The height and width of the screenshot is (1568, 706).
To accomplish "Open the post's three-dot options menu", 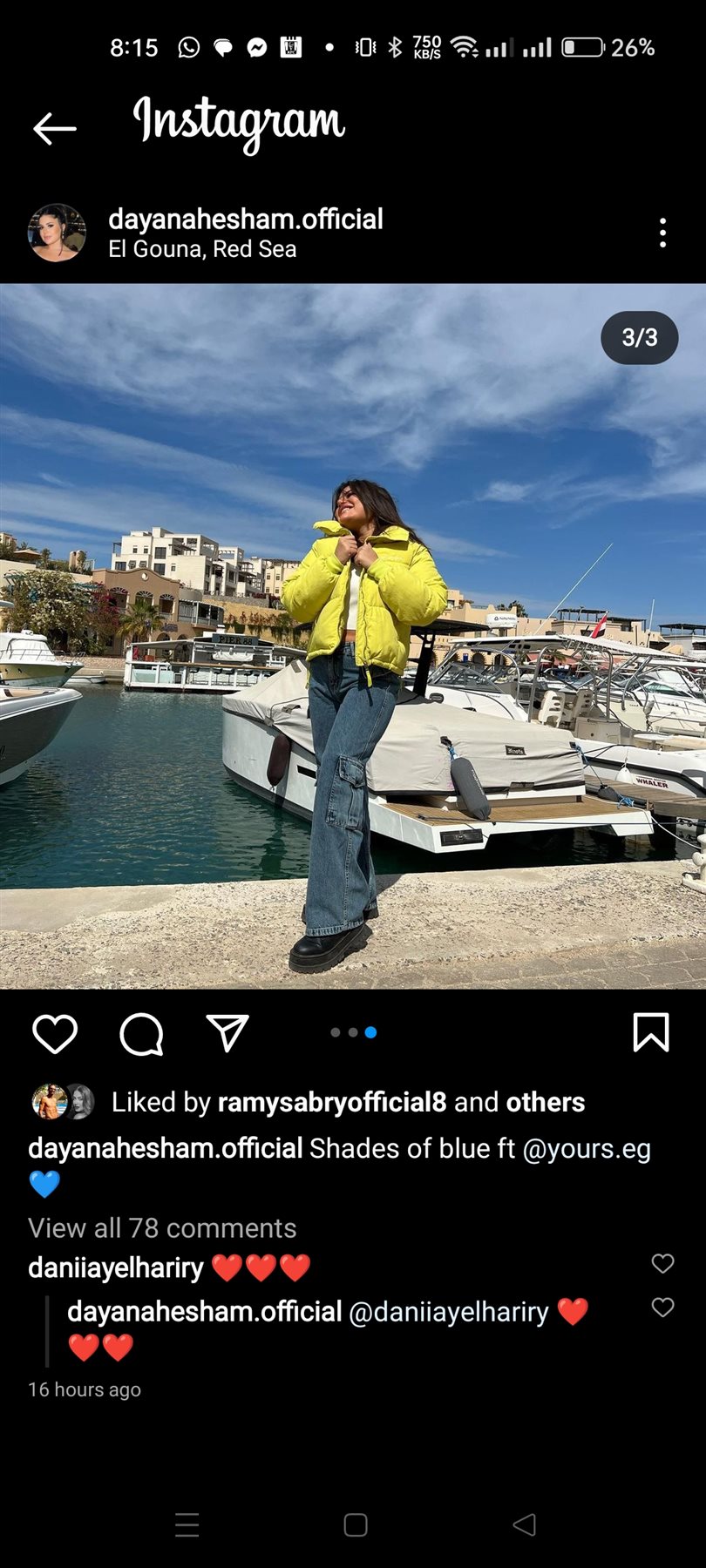I will (662, 233).
